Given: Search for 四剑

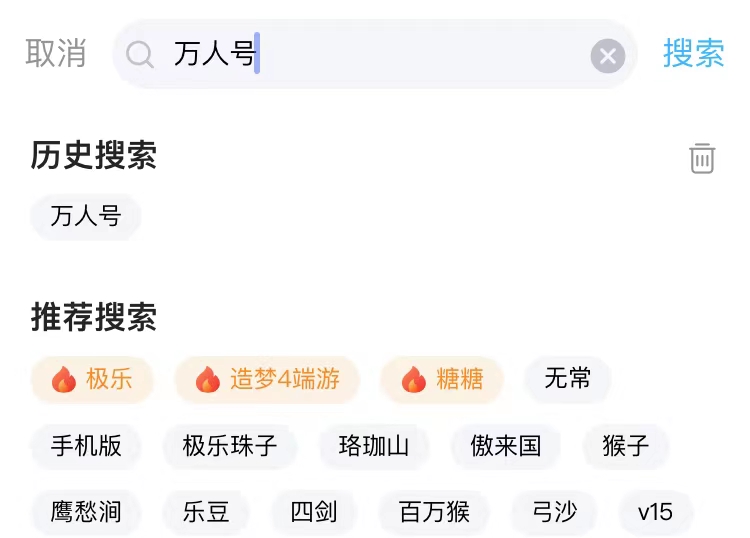Looking at the screenshot, I should (314, 512).
